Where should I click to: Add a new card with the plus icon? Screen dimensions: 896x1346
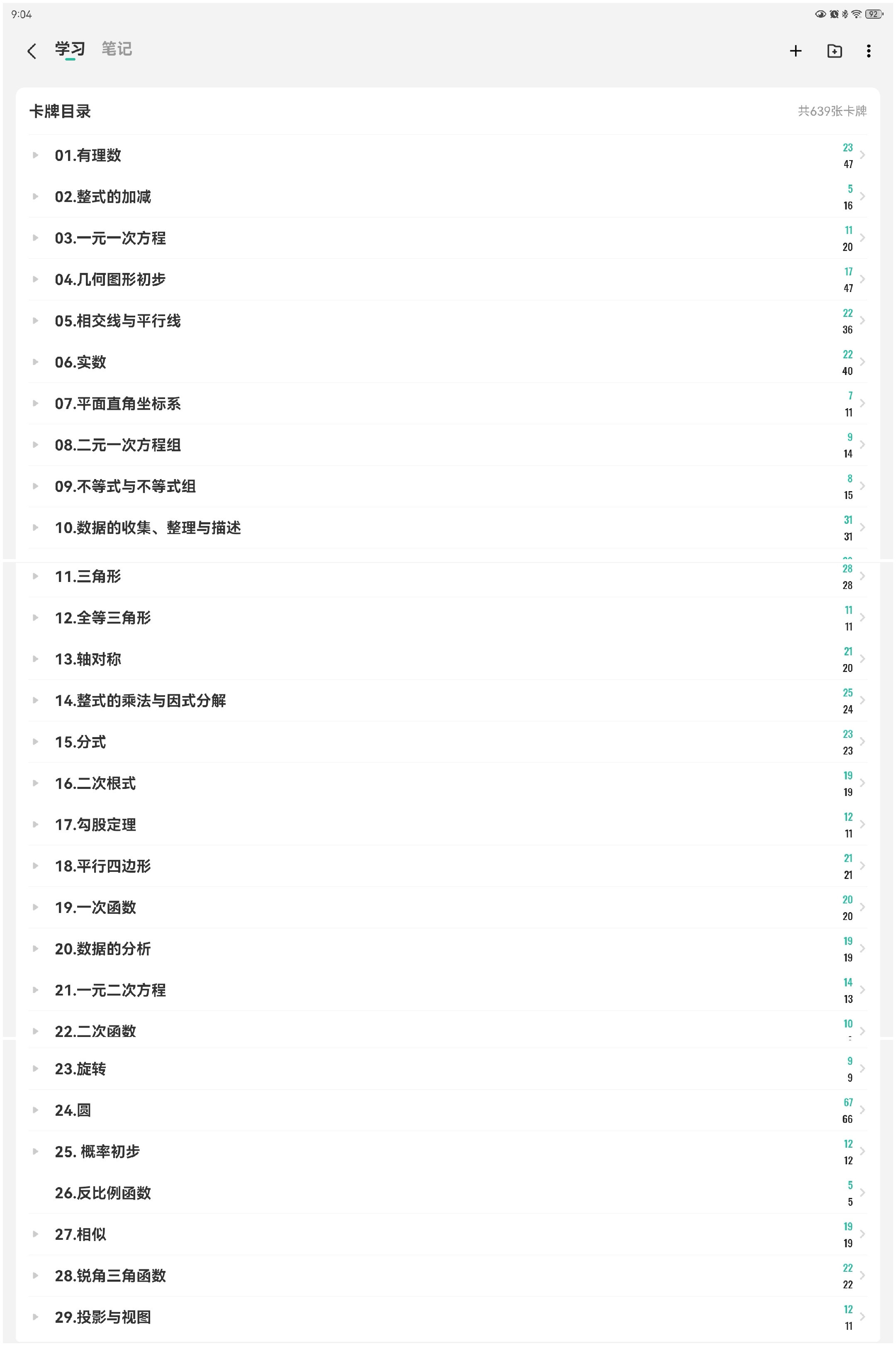pos(796,51)
